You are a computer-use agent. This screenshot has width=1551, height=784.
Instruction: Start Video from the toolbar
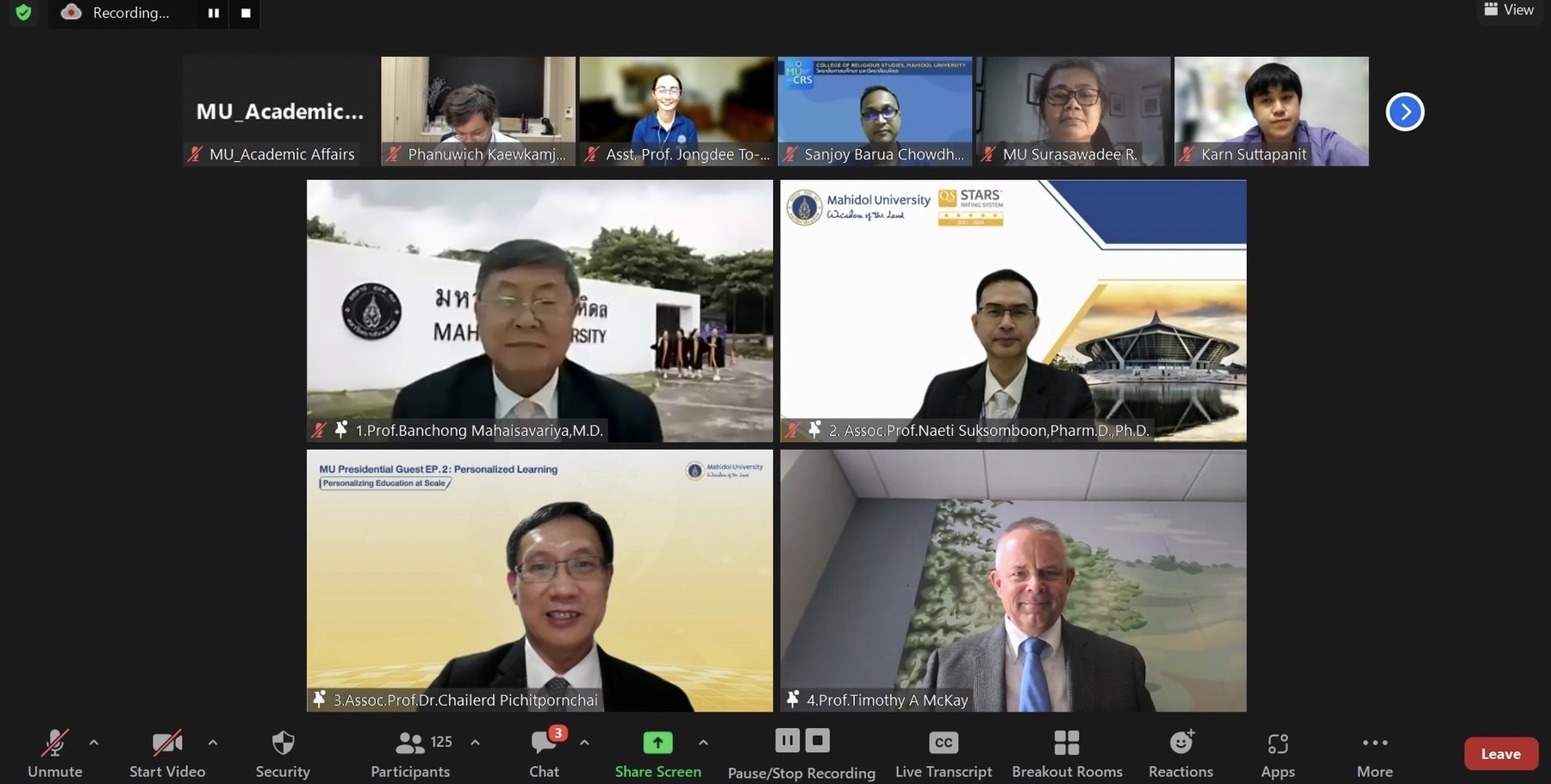coord(167,752)
